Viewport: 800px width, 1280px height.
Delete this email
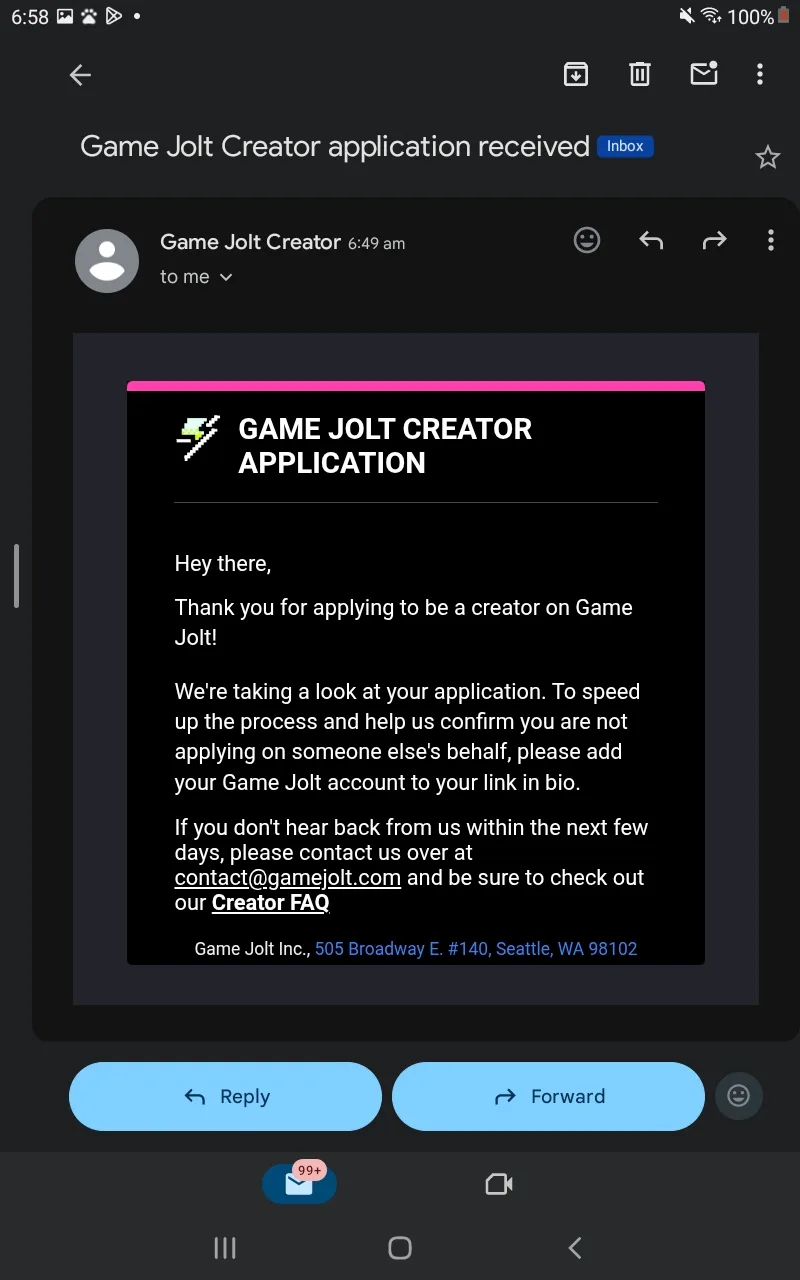[640, 74]
